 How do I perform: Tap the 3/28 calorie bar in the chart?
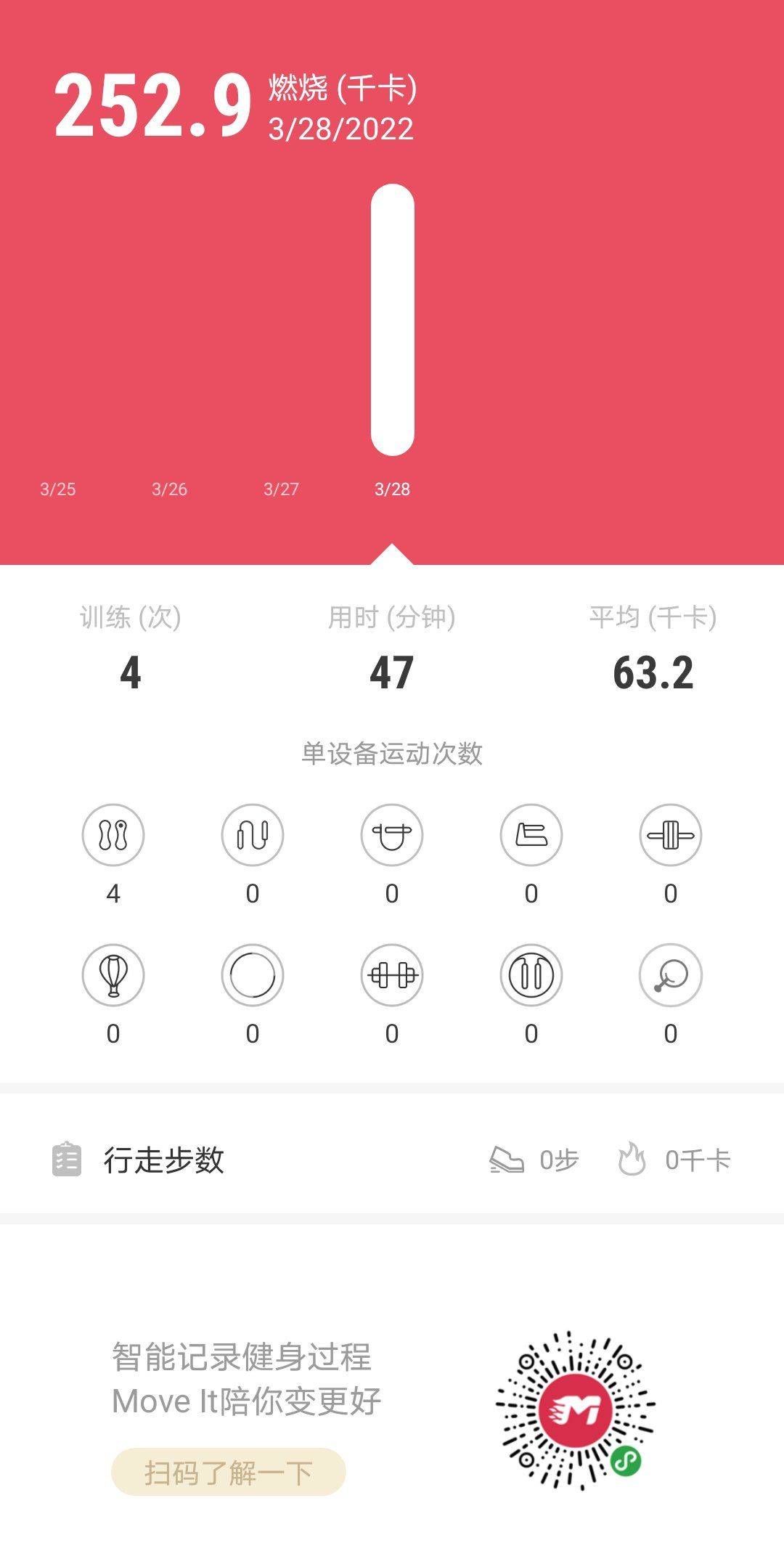(x=392, y=319)
